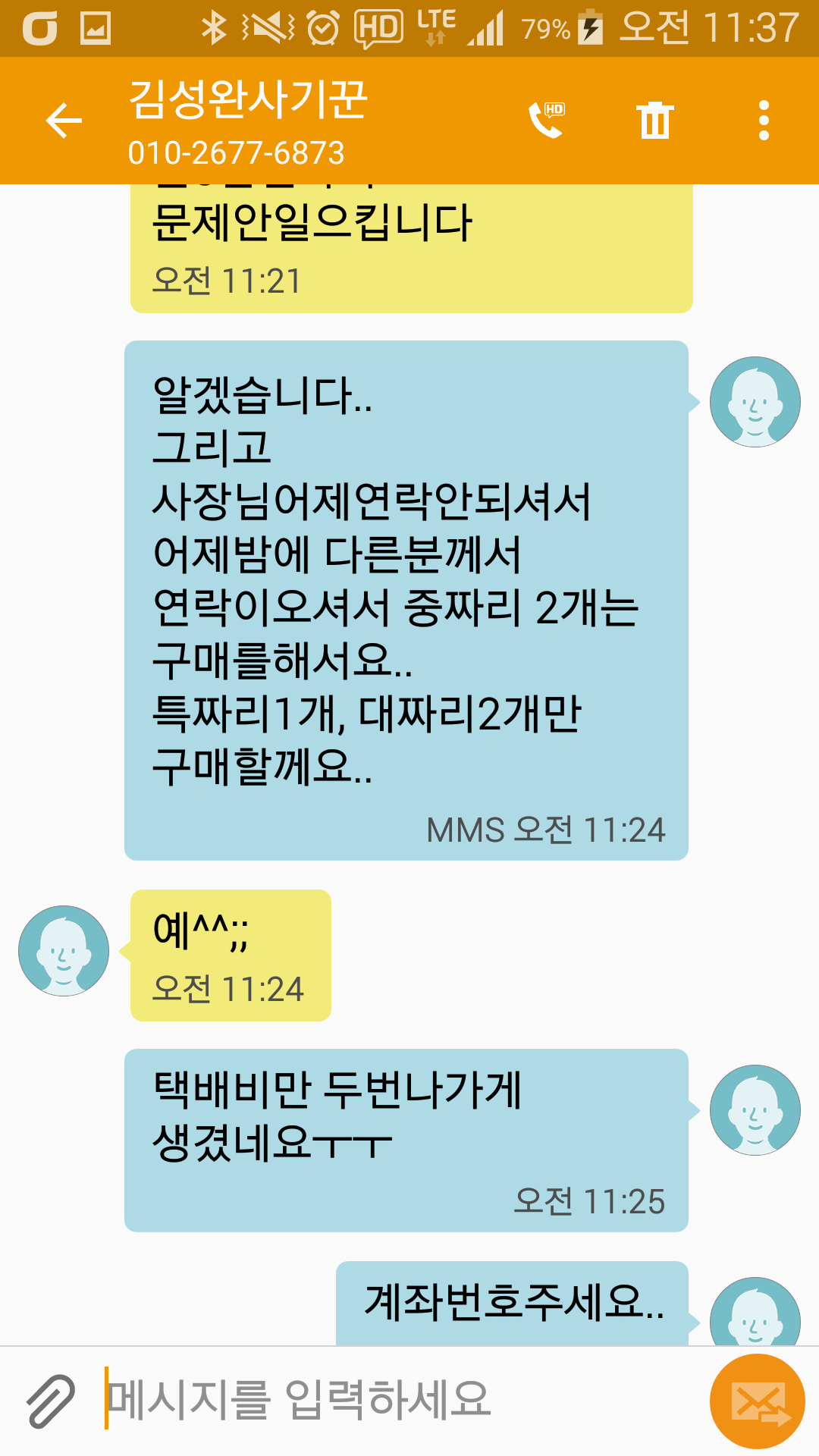Attach a file with the paperclip icon
This screenshot has width=819, height=1456.
[x=51, y=1401]
